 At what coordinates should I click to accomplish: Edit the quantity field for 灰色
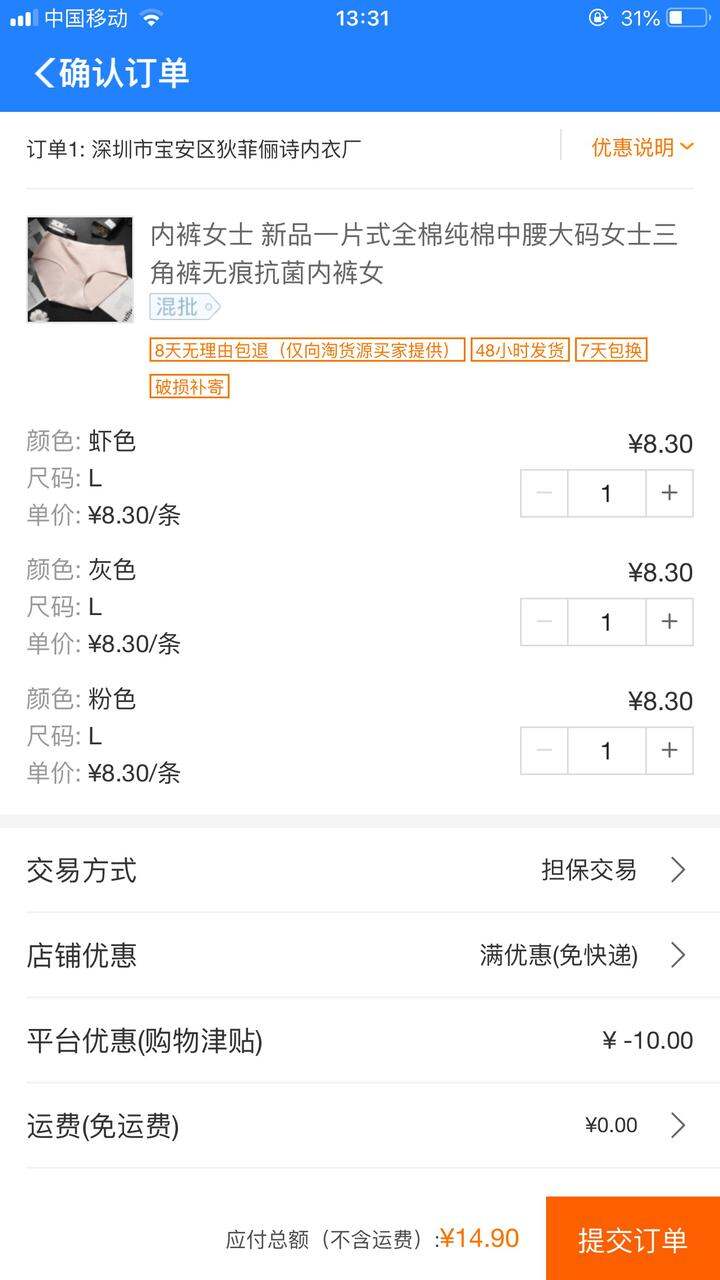pyautogui.click(x=607, y=622)
